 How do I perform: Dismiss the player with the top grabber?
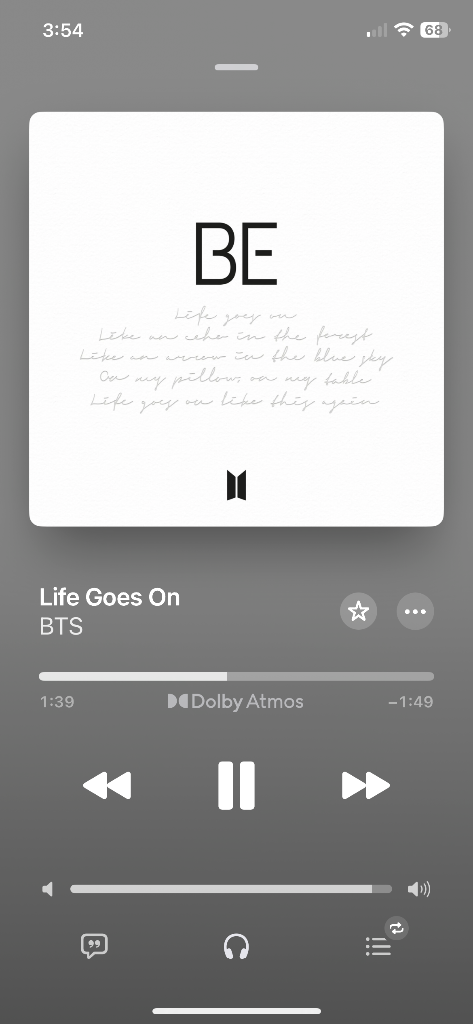(236, 67)
